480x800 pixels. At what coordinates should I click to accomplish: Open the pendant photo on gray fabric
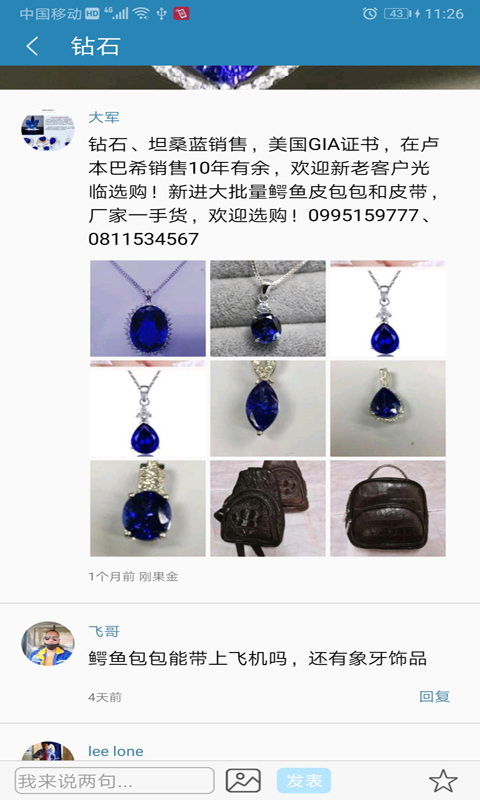pyautogui.click(x=268, y=308)
